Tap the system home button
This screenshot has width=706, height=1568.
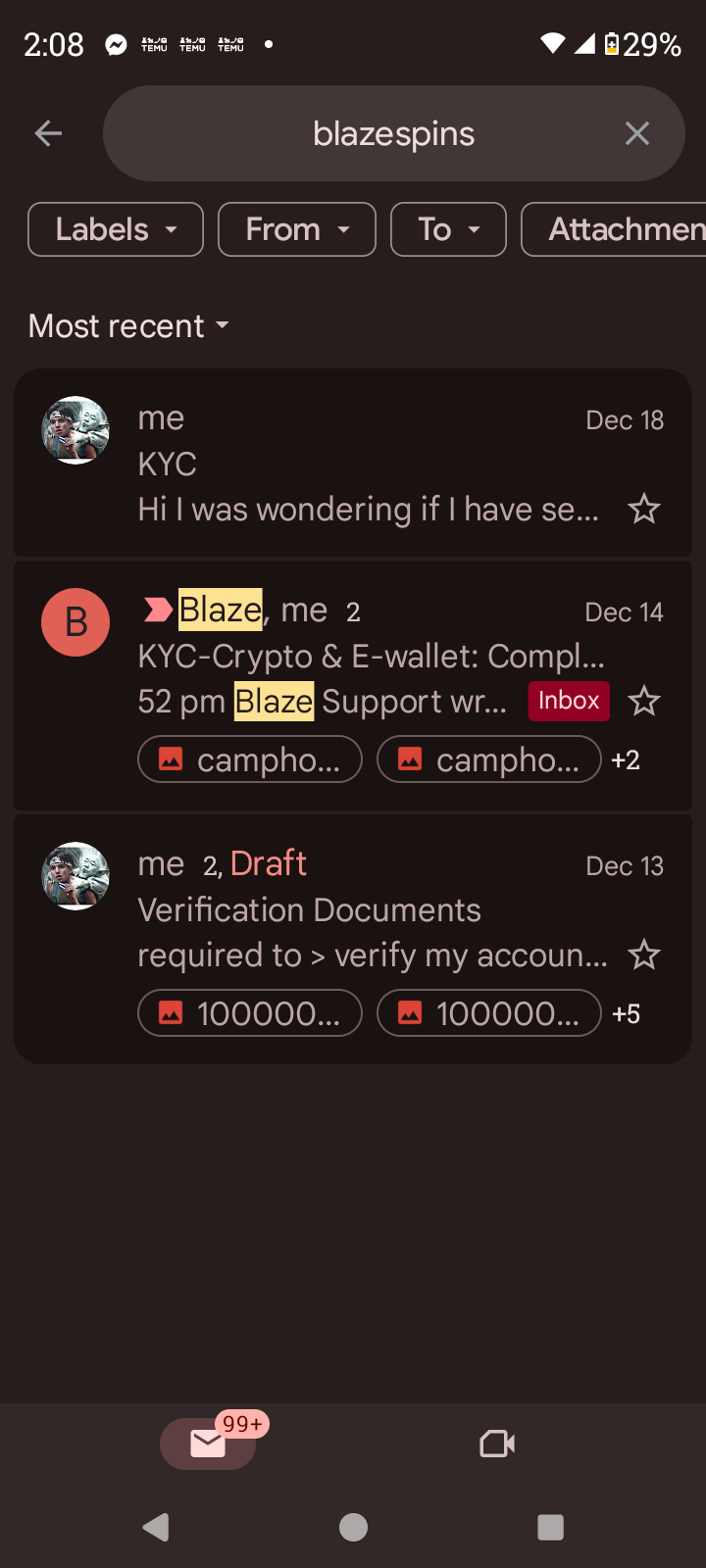353,1527
